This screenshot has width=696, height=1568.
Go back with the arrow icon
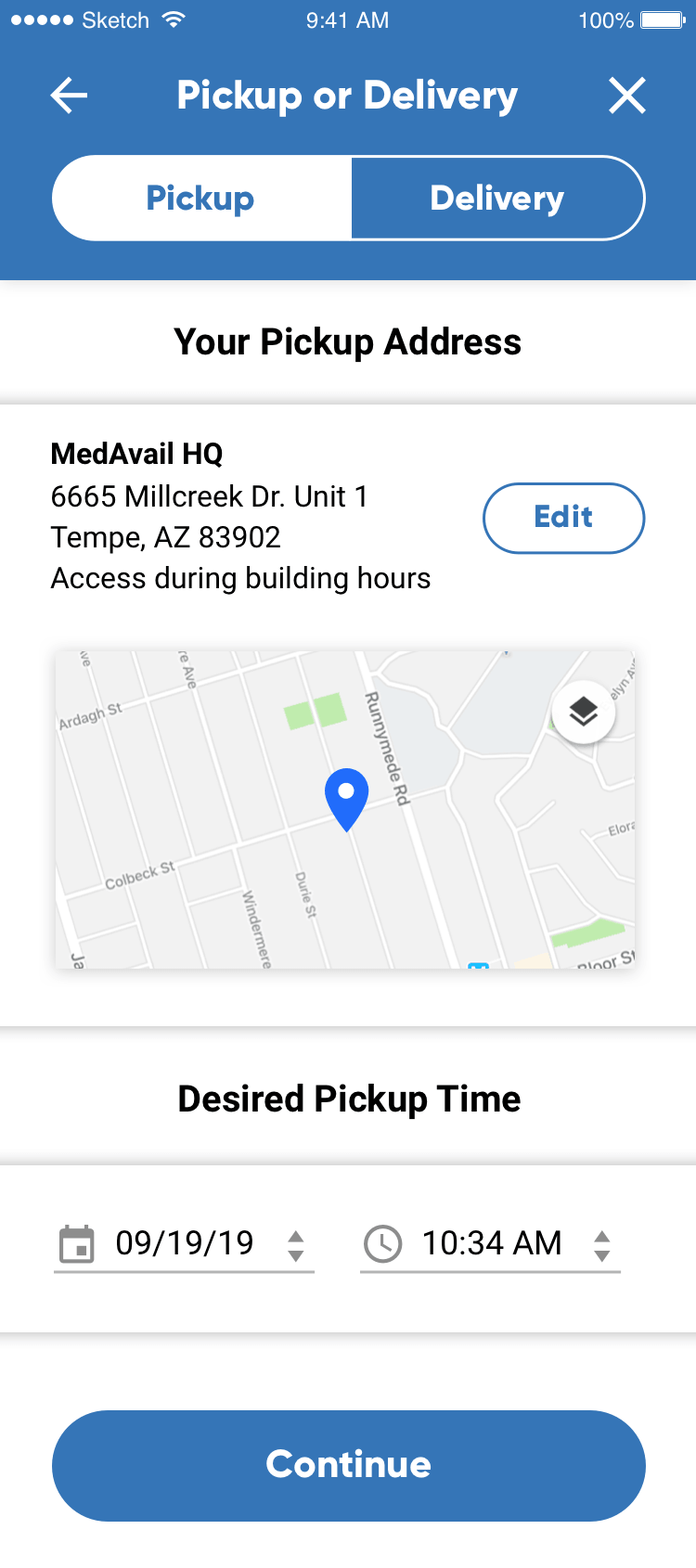(x=69, y=95)
